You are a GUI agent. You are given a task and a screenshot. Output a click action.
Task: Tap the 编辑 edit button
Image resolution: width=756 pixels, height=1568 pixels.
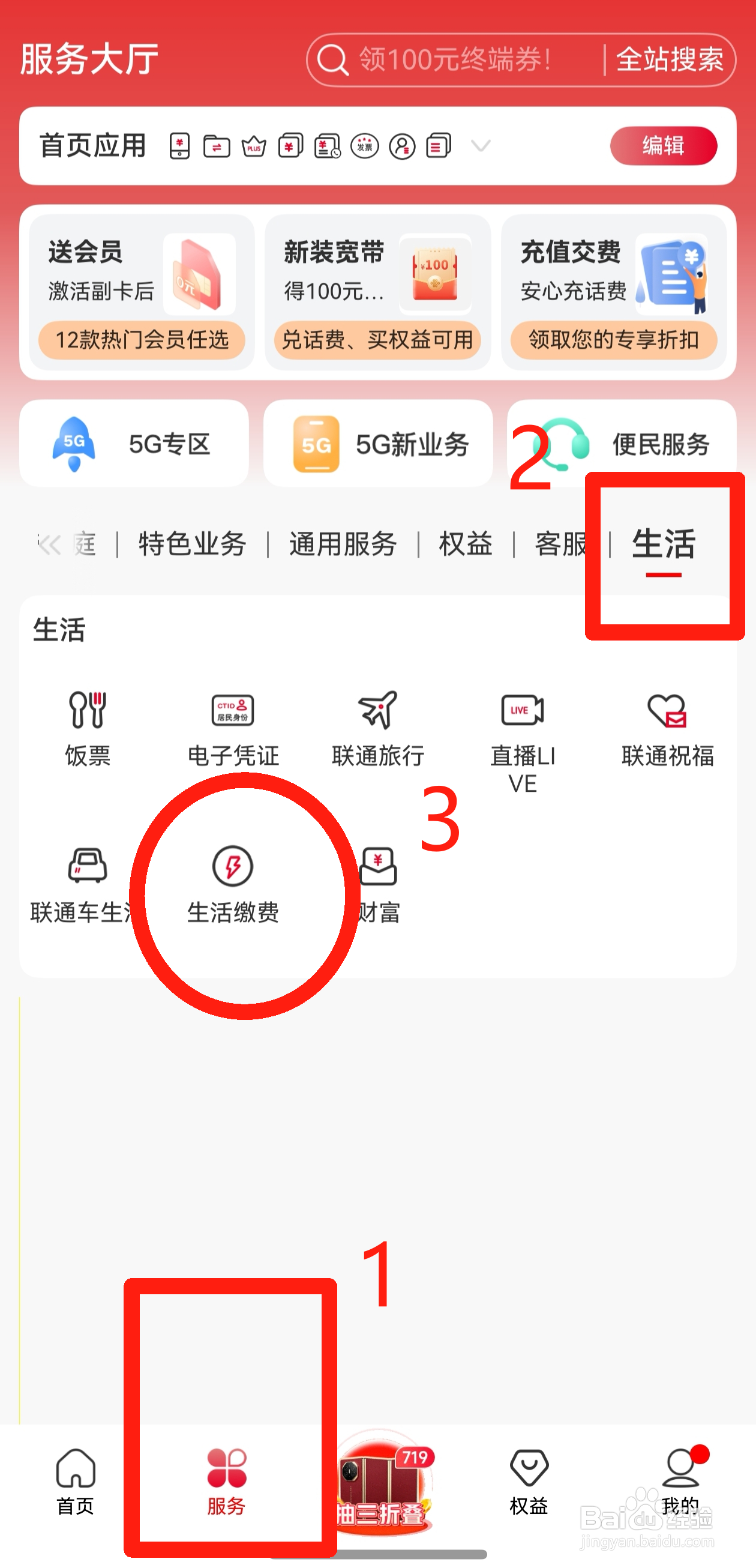pyautogui.click(x=664, y=146)
